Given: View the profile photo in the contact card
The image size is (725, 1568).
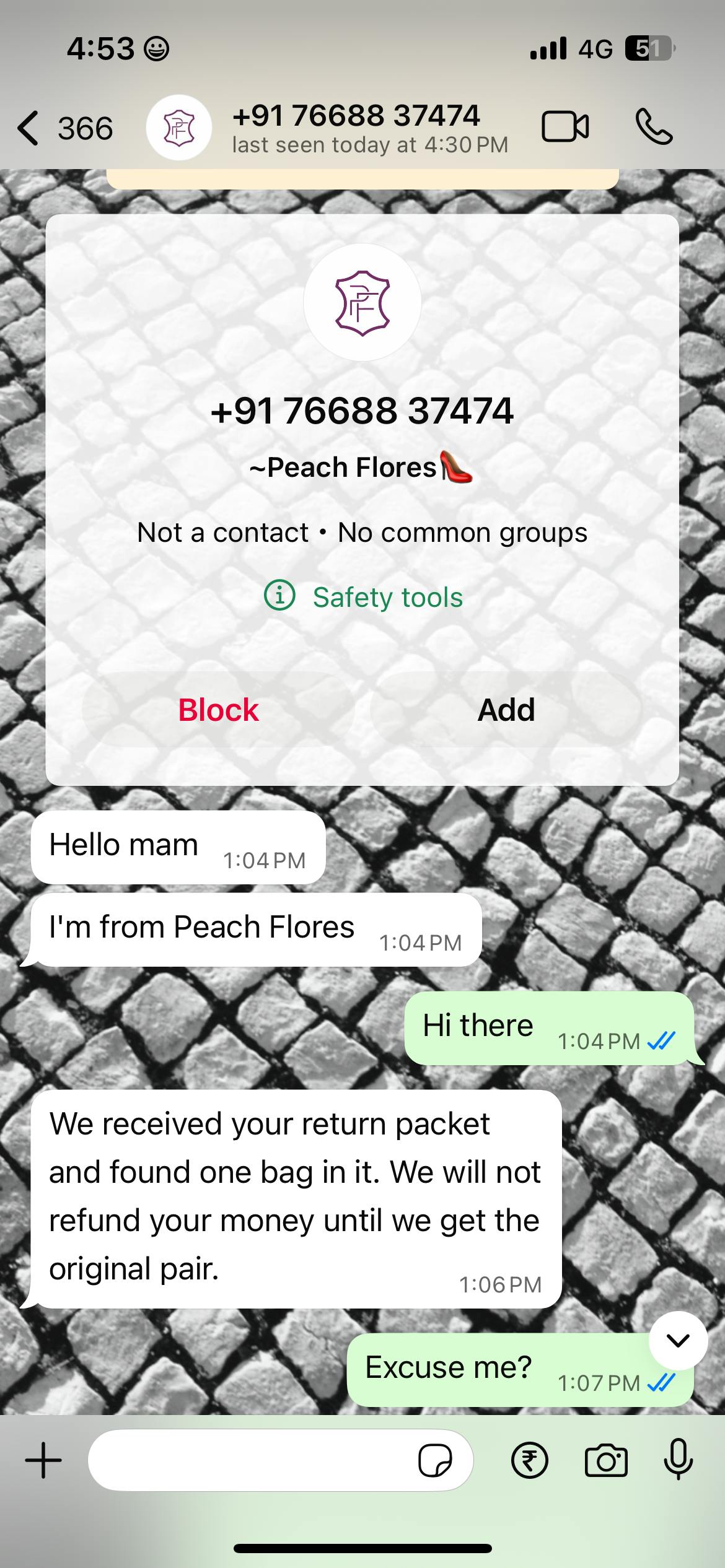Looking at the screenshot, I should [x=362, y=302].
